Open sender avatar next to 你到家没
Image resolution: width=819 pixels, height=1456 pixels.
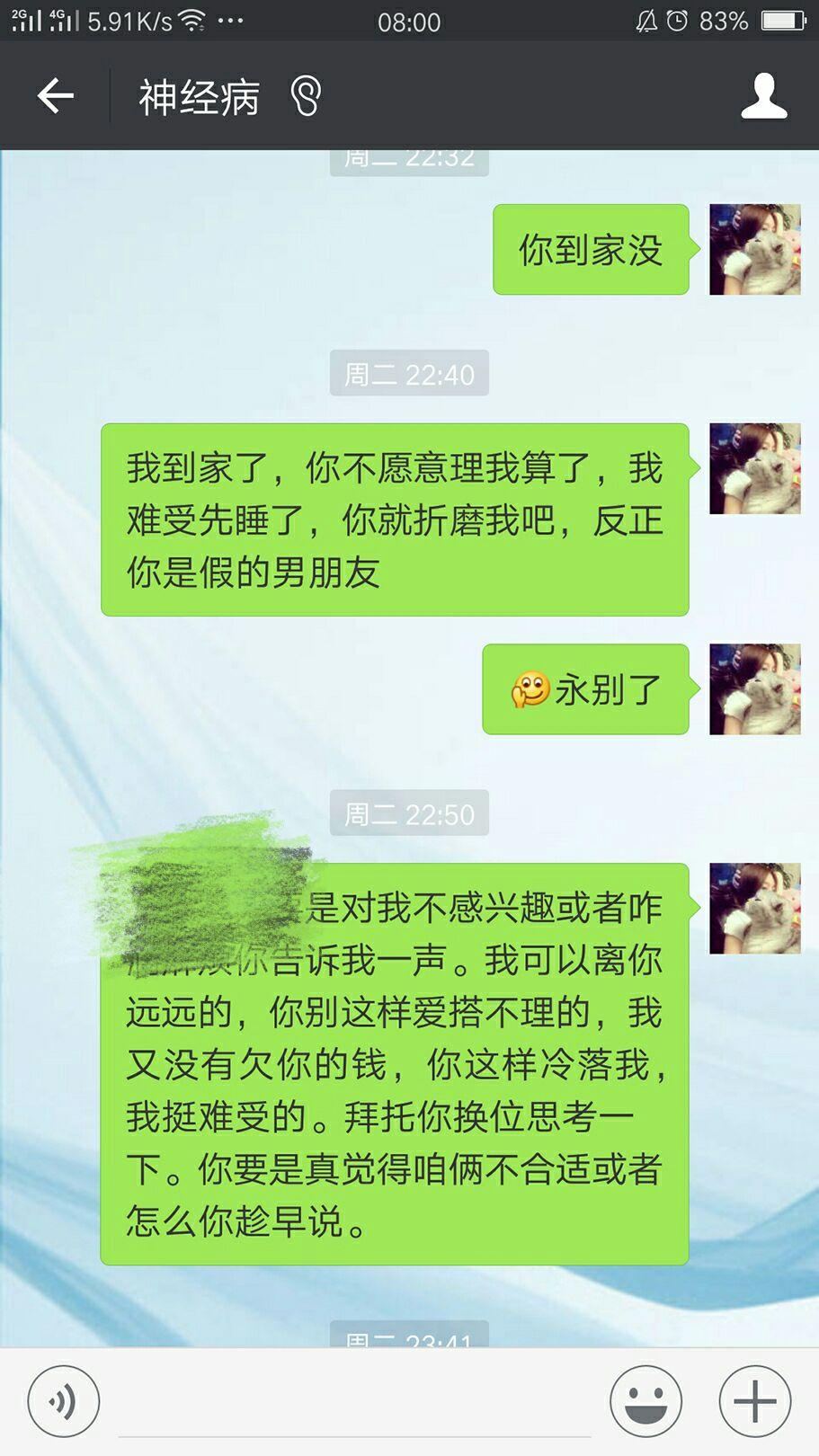754,249
